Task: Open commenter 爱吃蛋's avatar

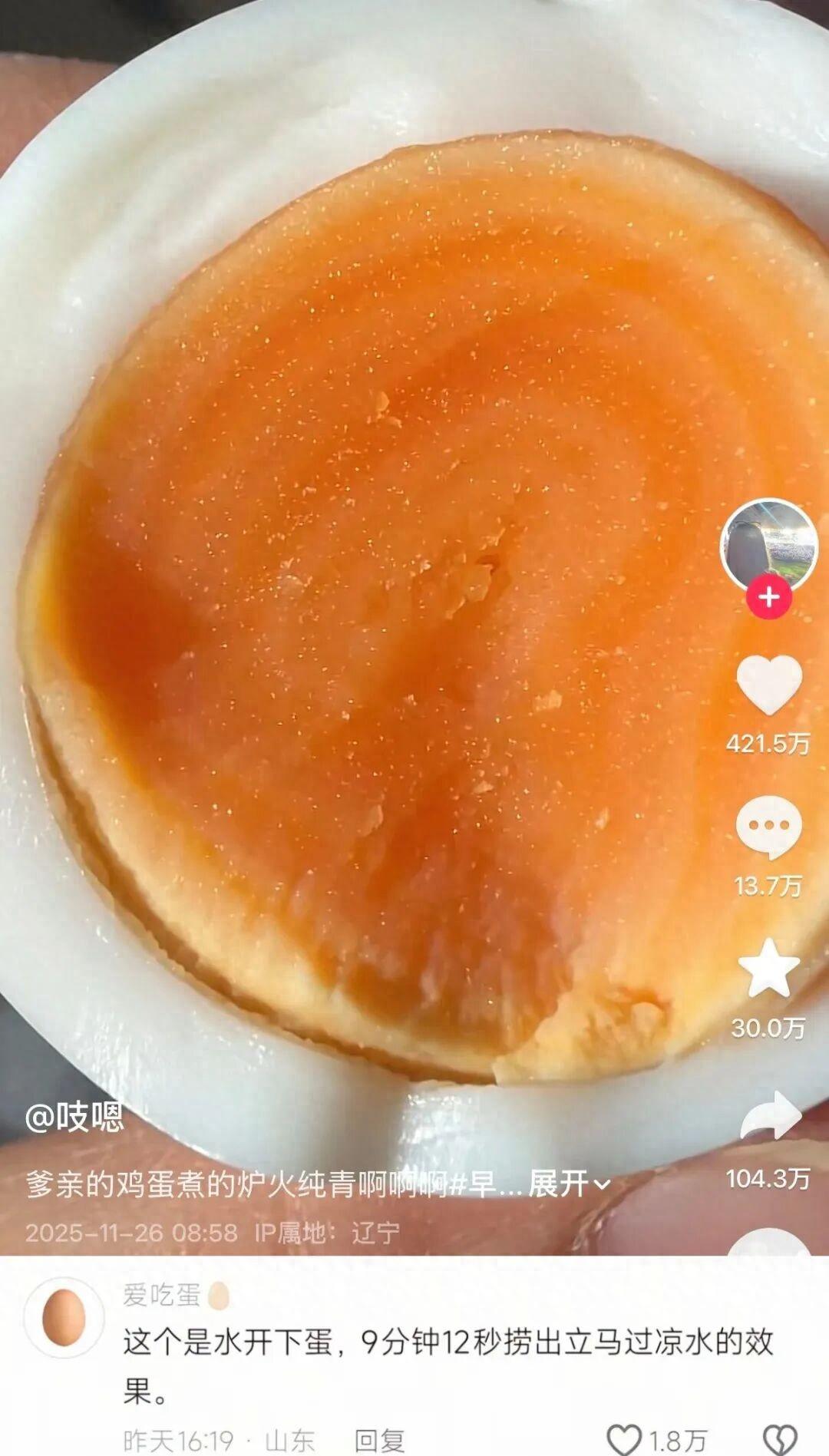Action: pyautogui.click(x=64, y=1317)
